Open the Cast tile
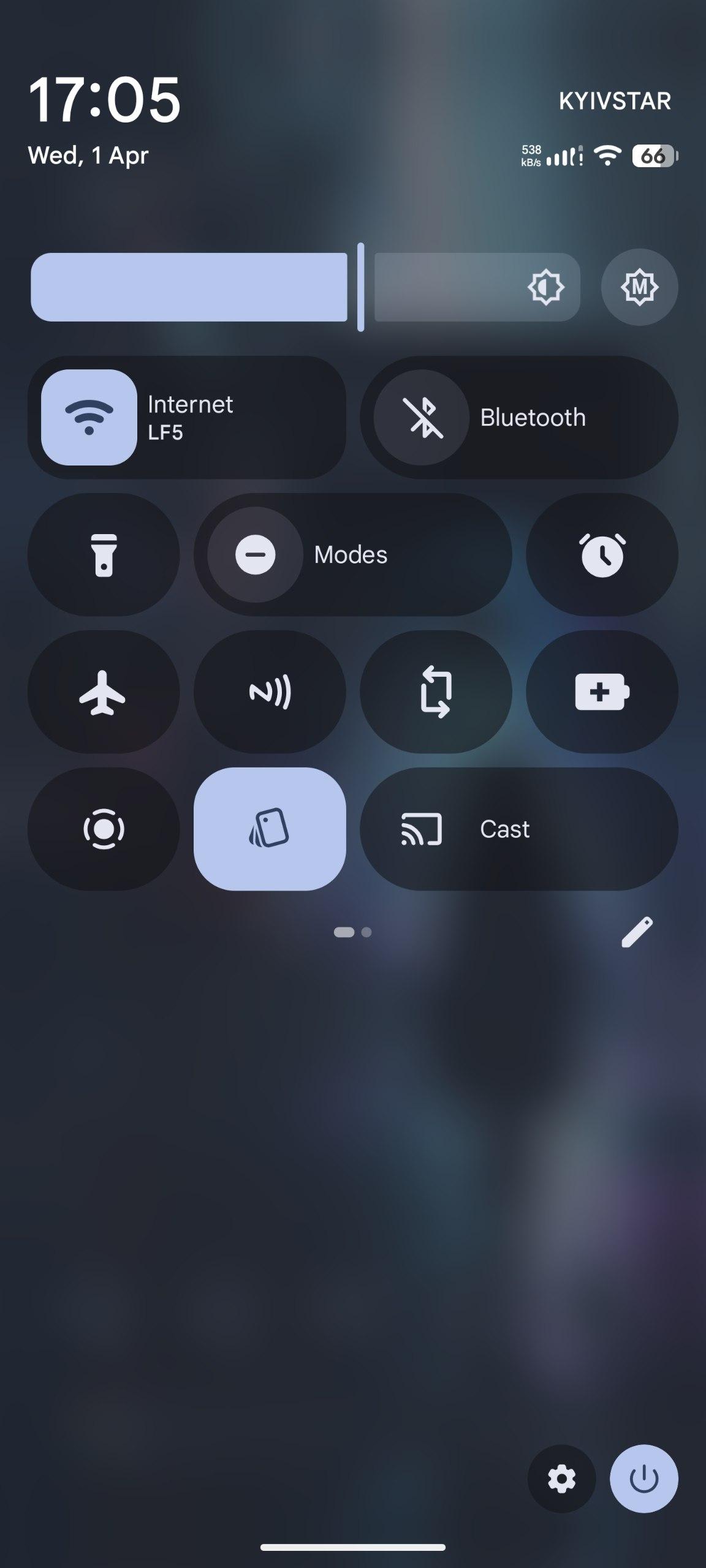 point(518,829)
